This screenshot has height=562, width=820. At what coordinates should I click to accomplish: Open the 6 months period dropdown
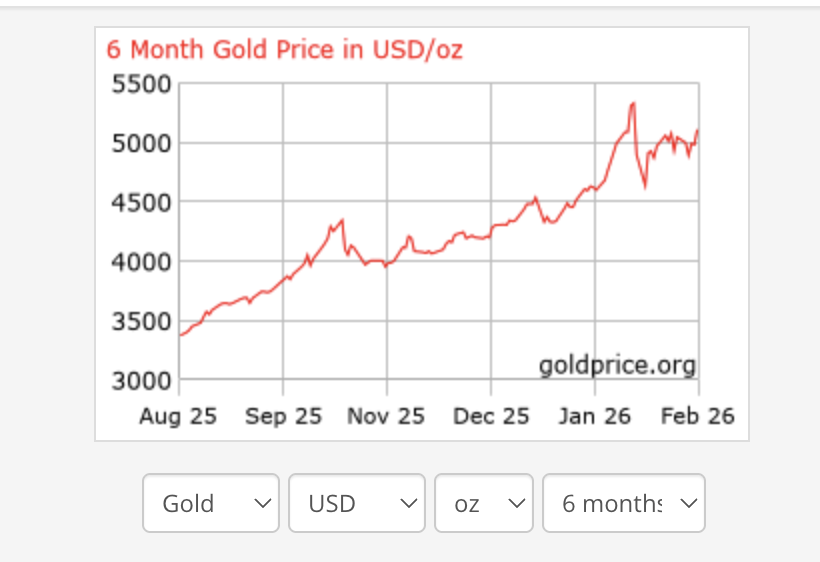pyautogui.click(x=624, y=503)
